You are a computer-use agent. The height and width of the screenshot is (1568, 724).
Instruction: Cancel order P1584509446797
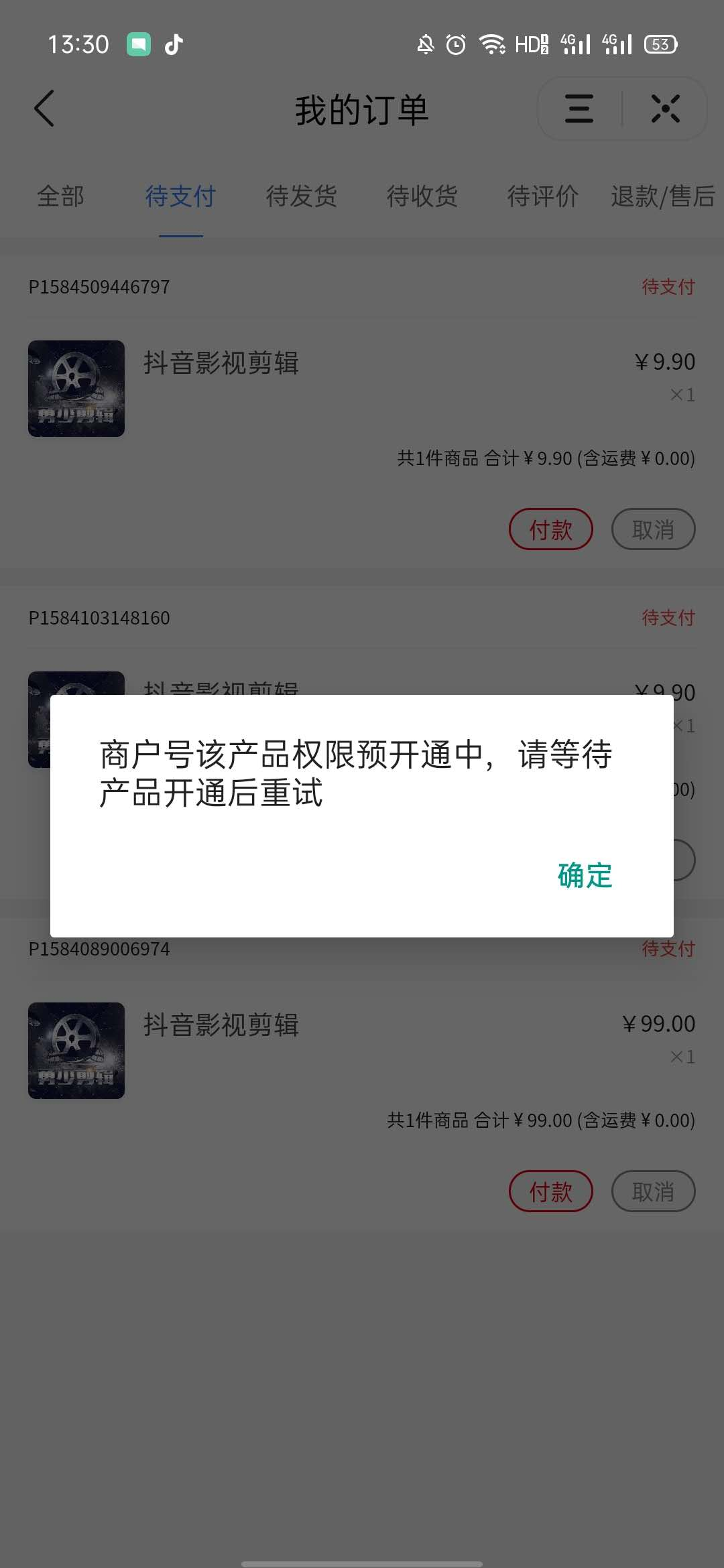click(653, 529)
